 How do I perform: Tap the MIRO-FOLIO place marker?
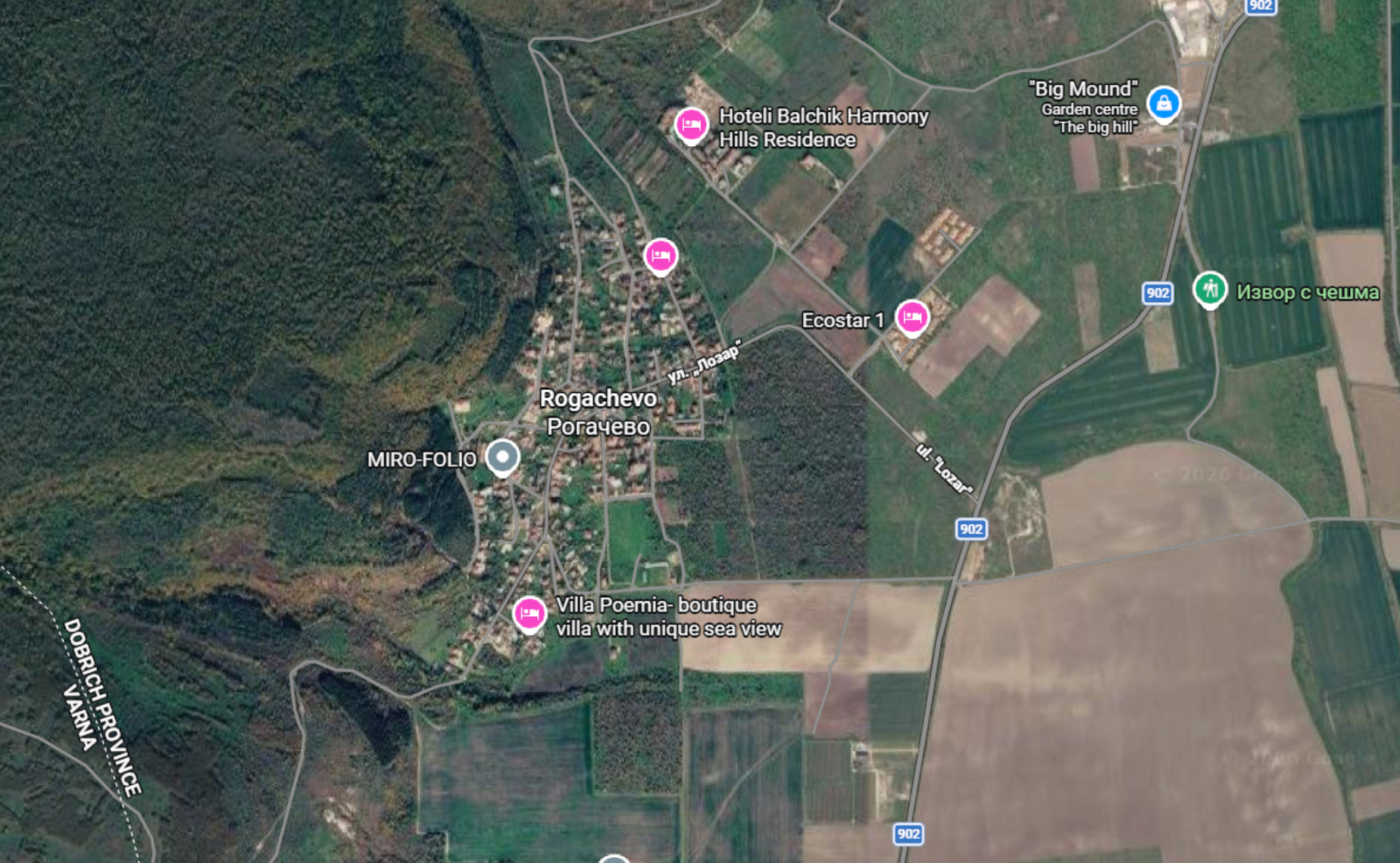click(502, 456)
